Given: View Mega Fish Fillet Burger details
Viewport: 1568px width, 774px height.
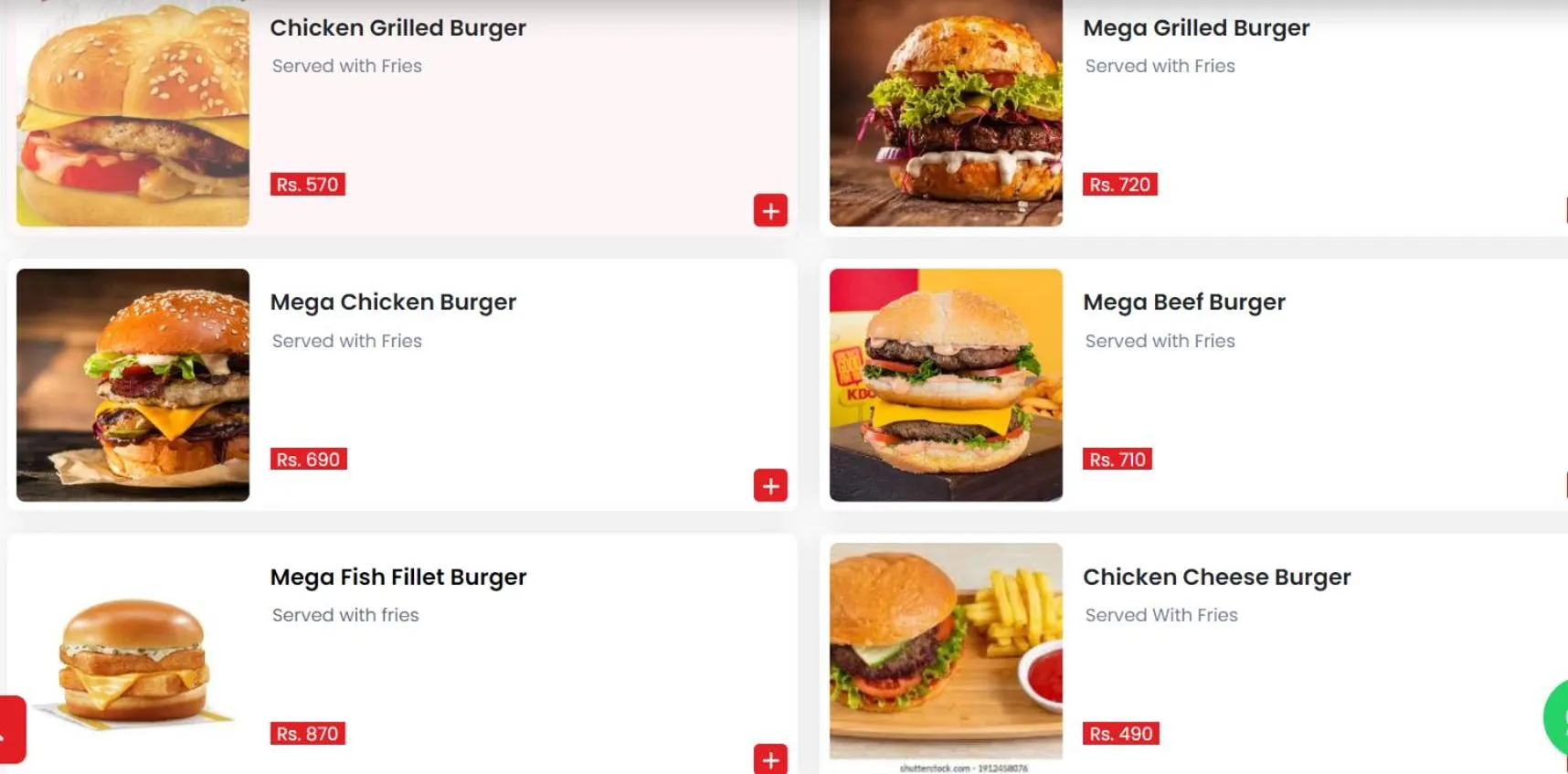Looking at the screenshot, I should click(397, 578).
